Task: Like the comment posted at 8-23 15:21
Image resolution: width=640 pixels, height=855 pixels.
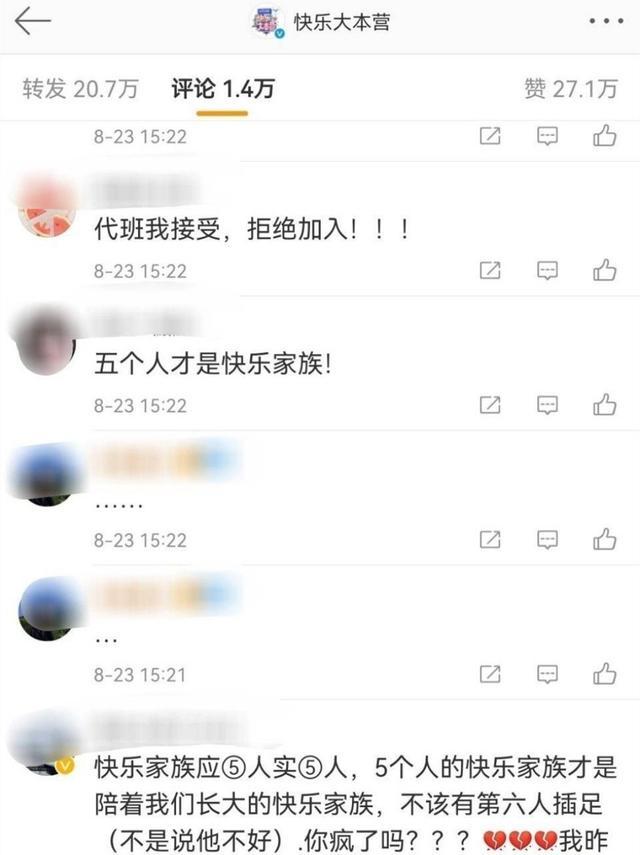Action: pyautogui.click(x=604, y=675)
